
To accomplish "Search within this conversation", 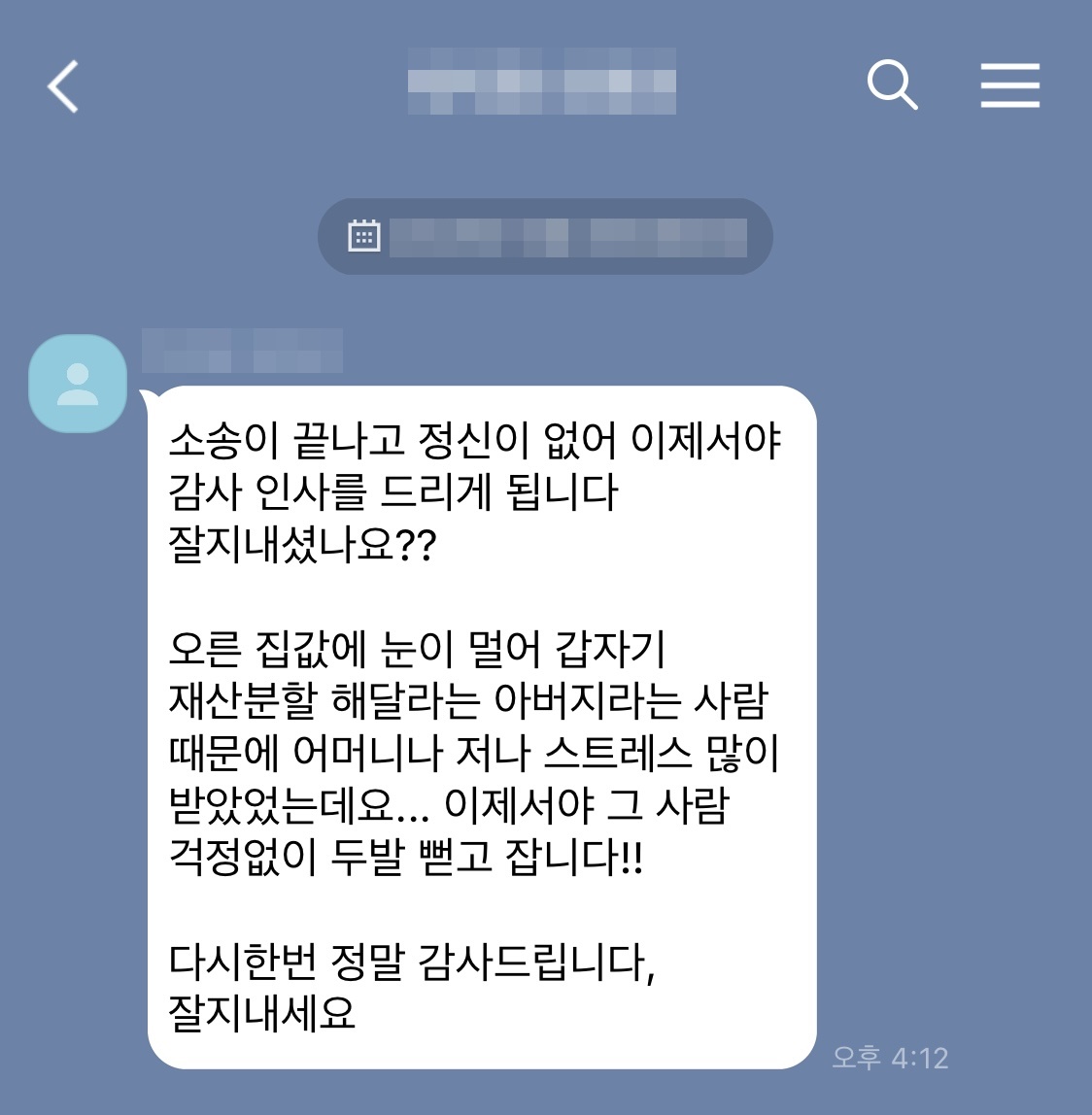I will pyautogui.click(x=892, y=85).
